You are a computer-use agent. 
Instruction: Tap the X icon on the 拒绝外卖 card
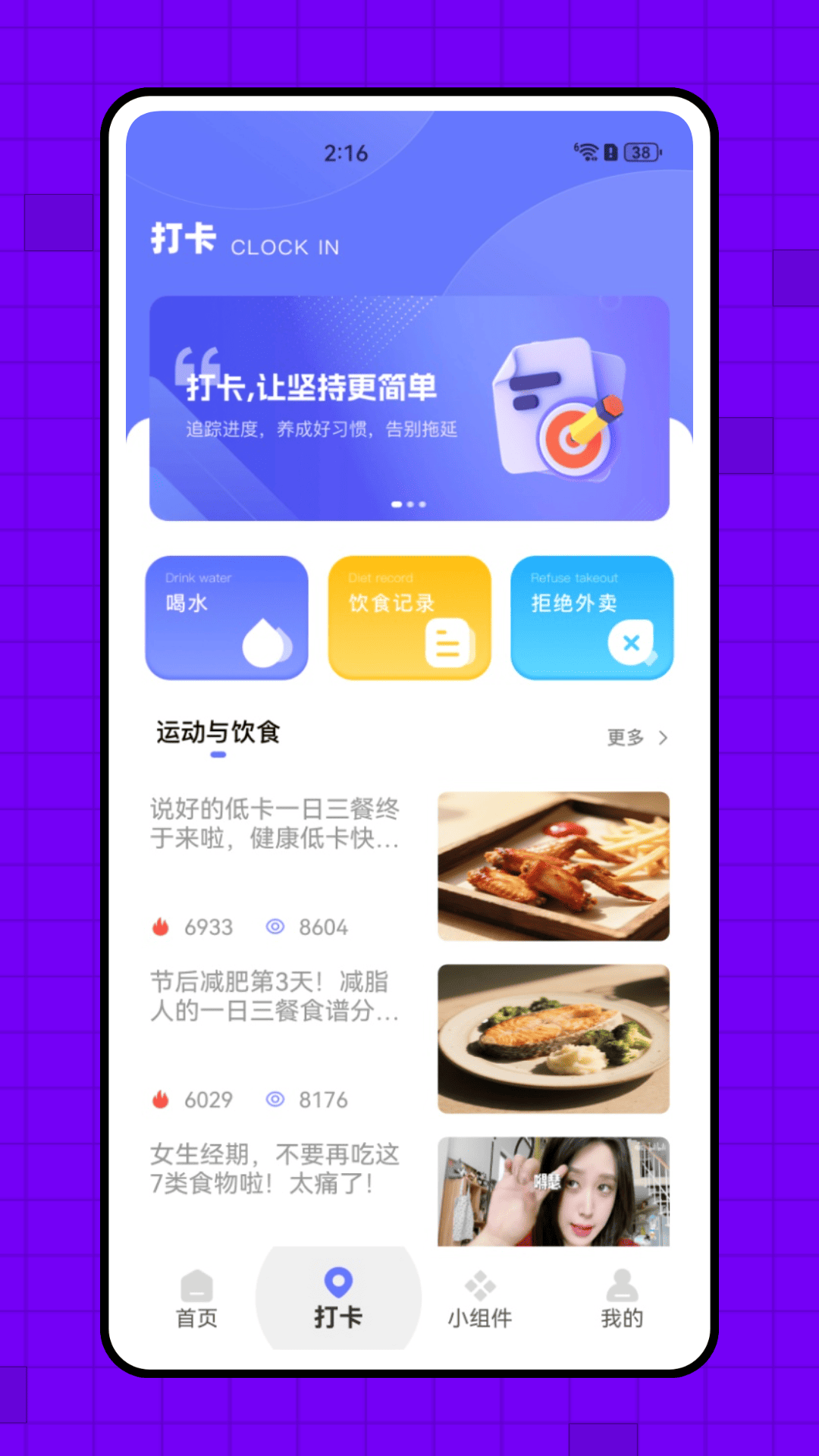click(x=631, y=642)
